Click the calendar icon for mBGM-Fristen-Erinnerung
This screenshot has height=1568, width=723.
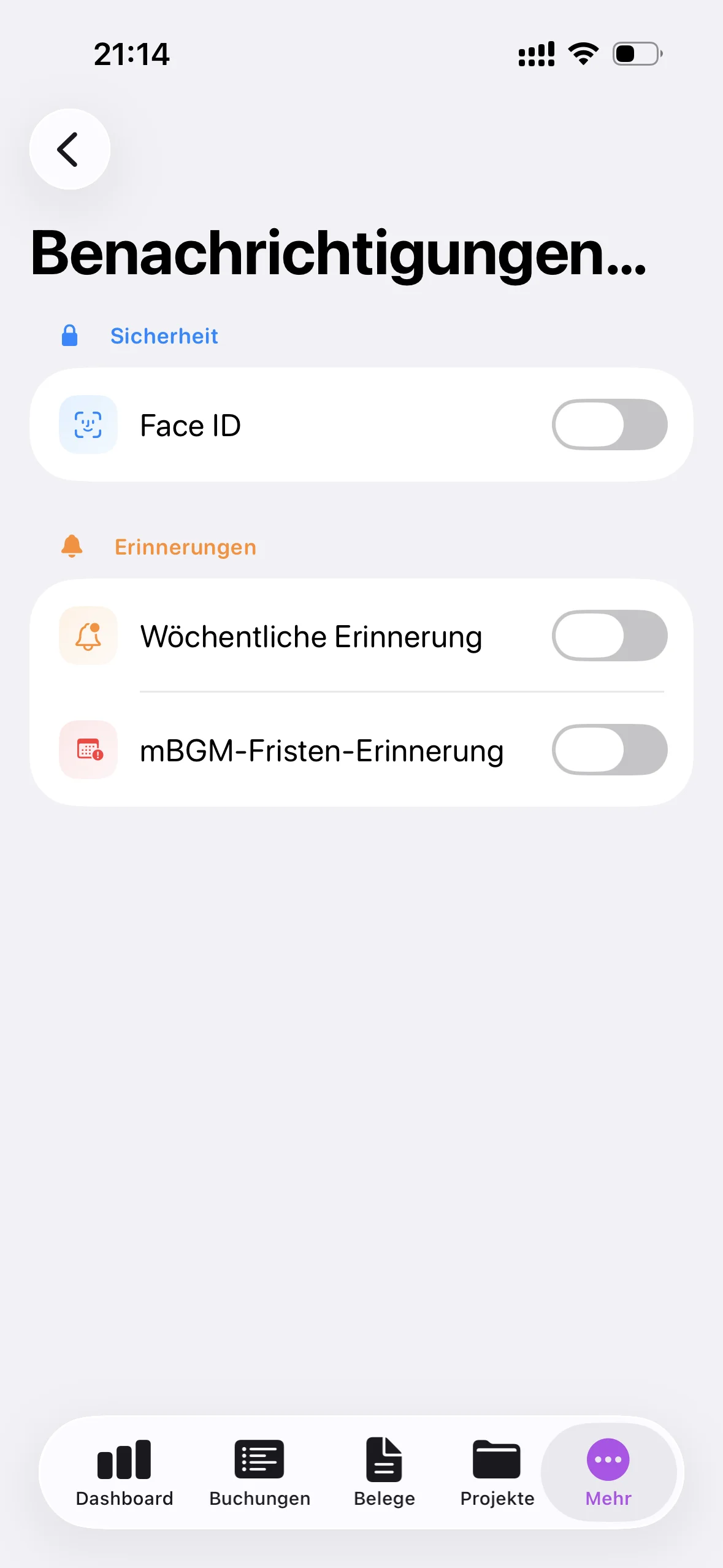[88, 750]
